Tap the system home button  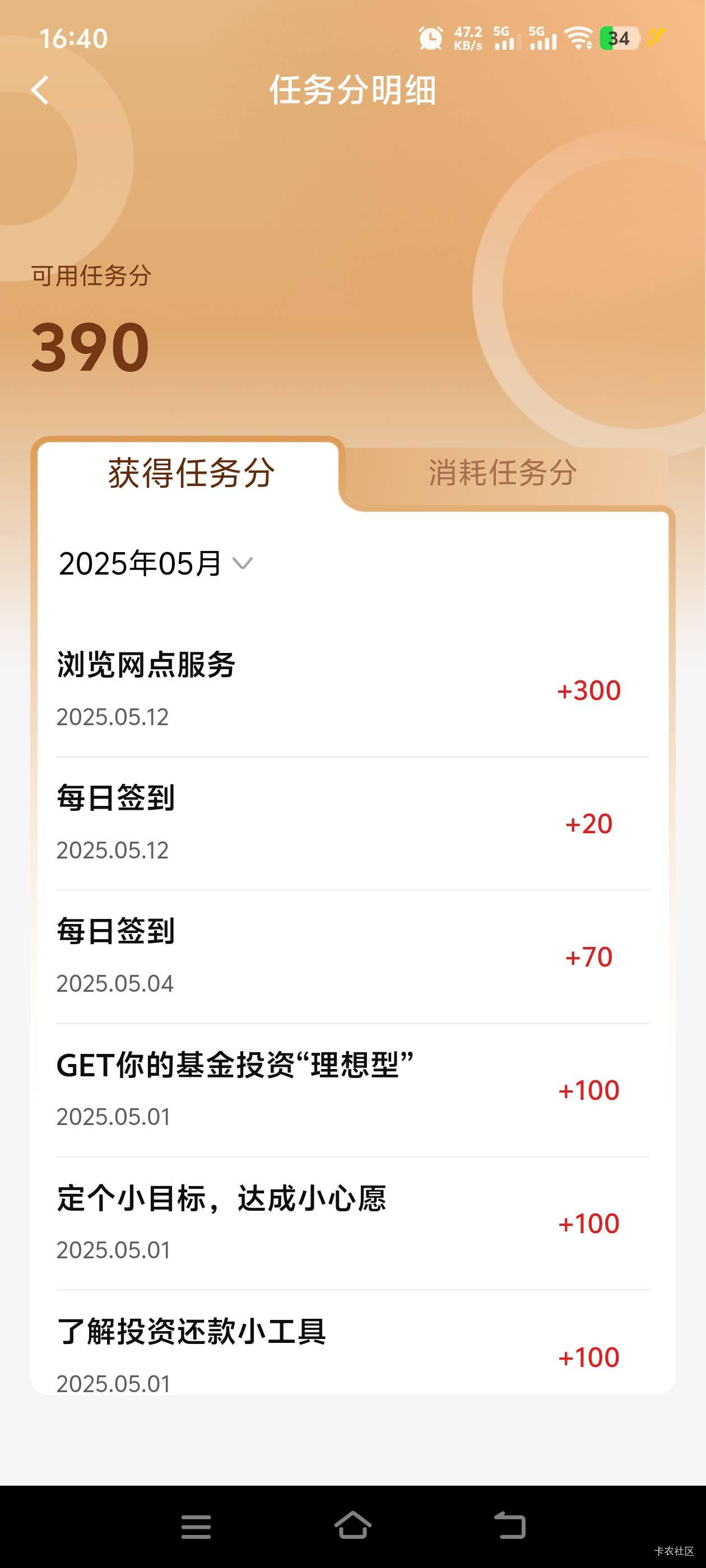pos(352,1525)
